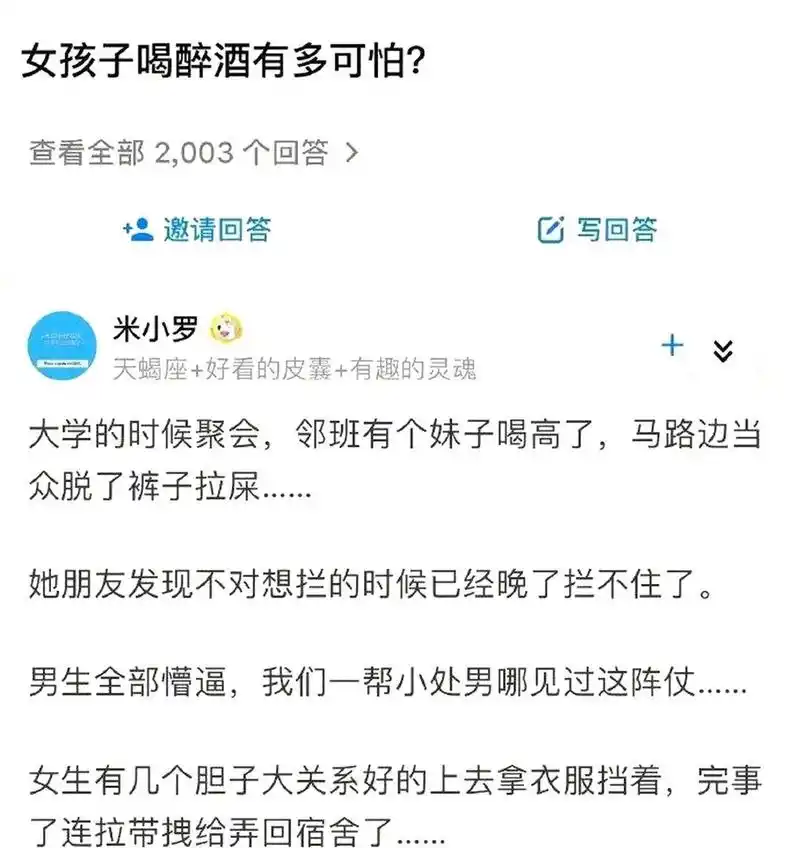Viewport: 800px width, 848px height.
Task: Click the 邀请回答 button
Action: tap(200, 229)
